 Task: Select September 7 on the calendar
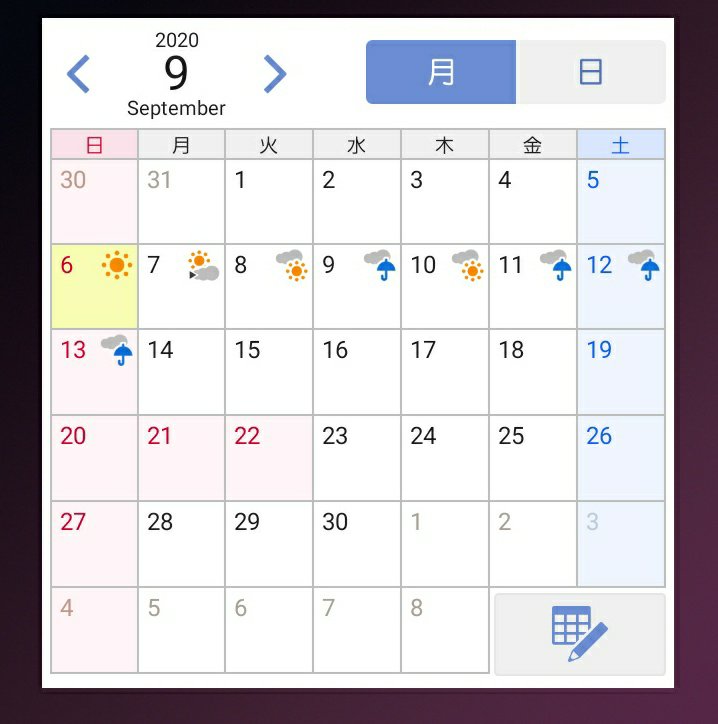point(181,286)
